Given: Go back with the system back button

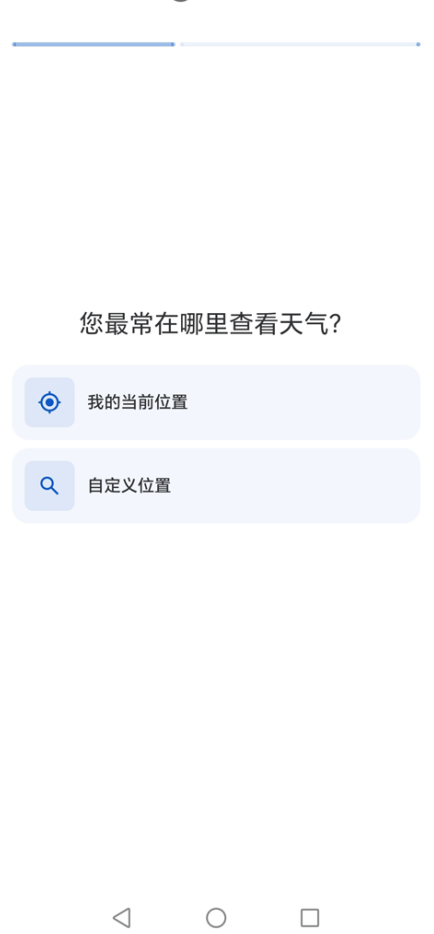Looking at the screenshot, I should click(121, 917).
